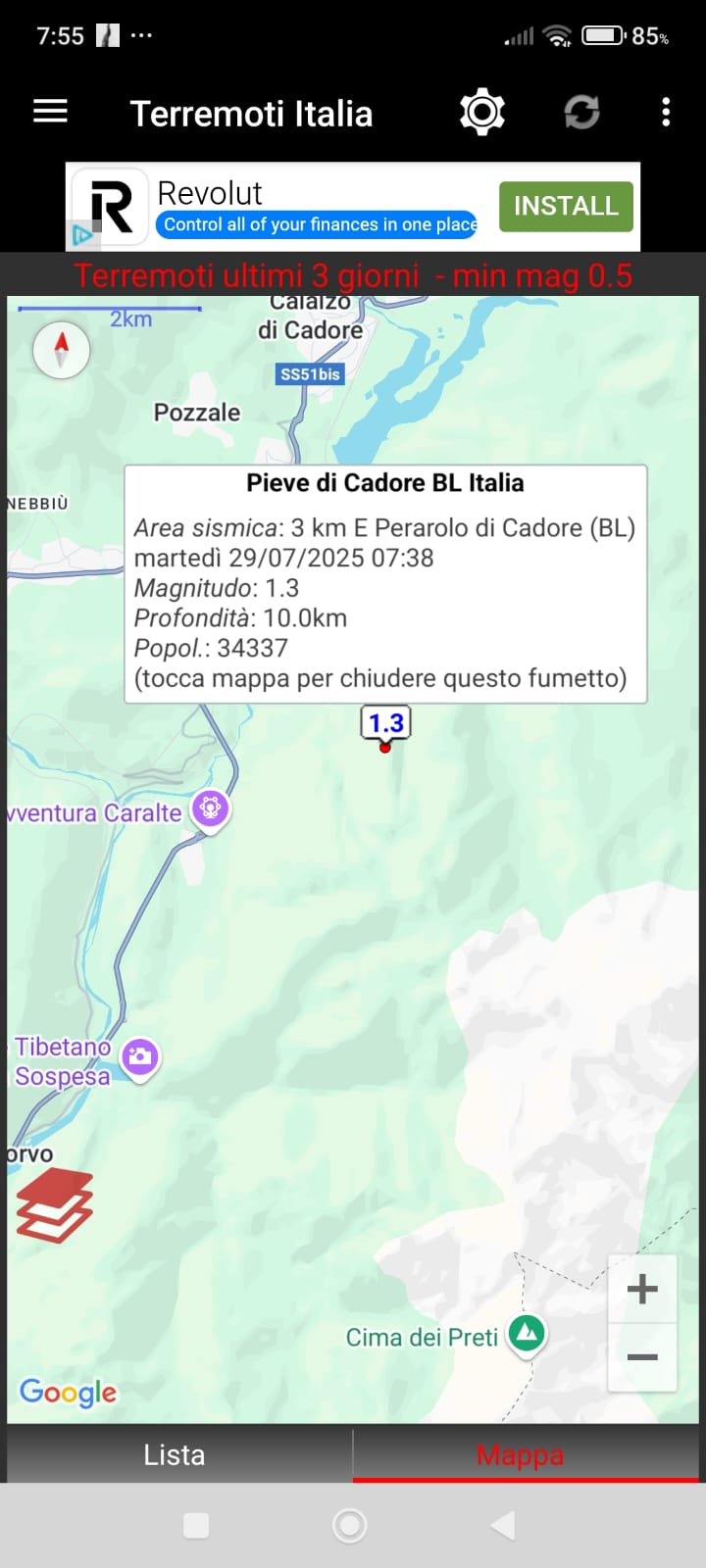Screen dimensions: 706x1568
Task: Open the hamburger drawer menu
Action: pos(50,112)
